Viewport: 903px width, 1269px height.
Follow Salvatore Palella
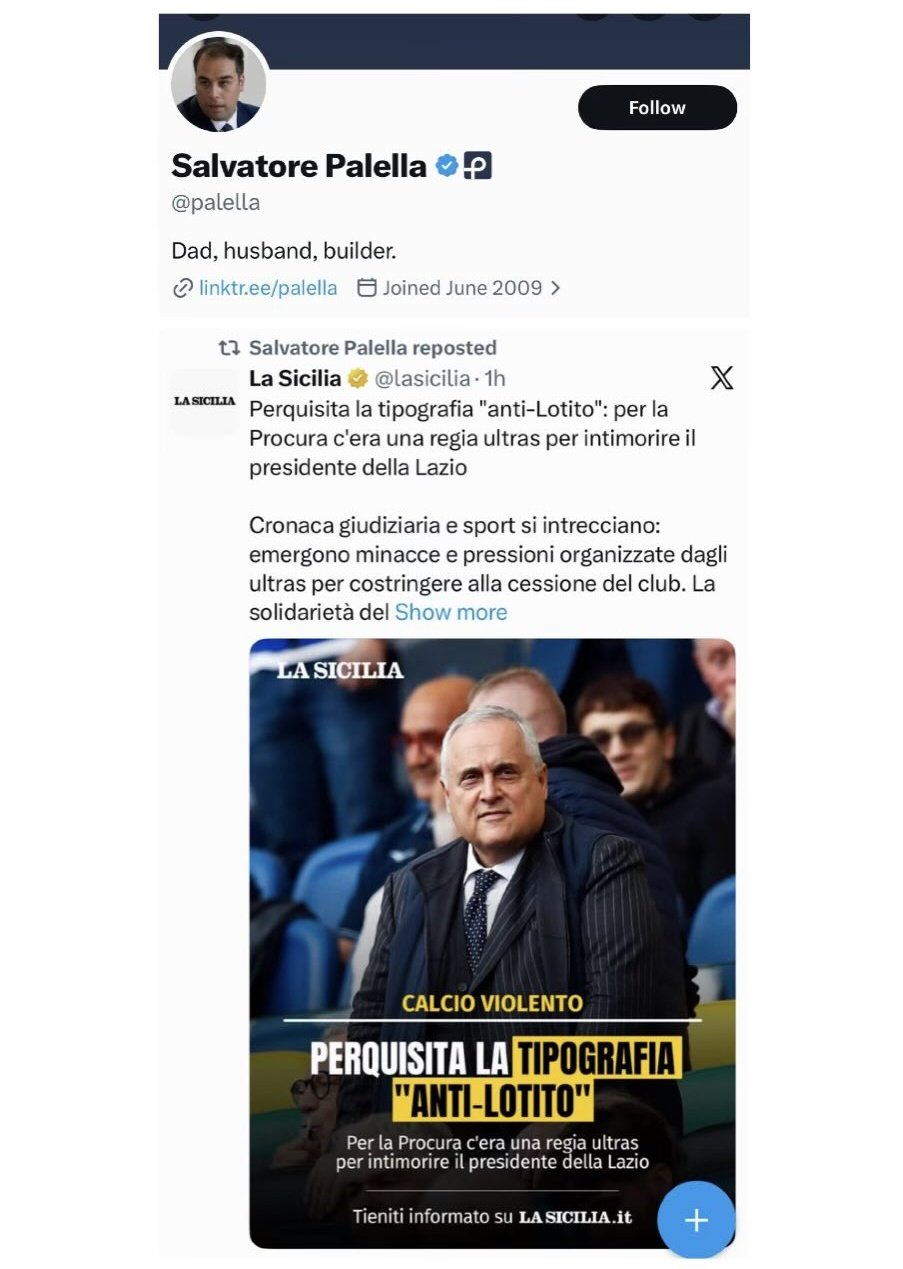(657, 108)
